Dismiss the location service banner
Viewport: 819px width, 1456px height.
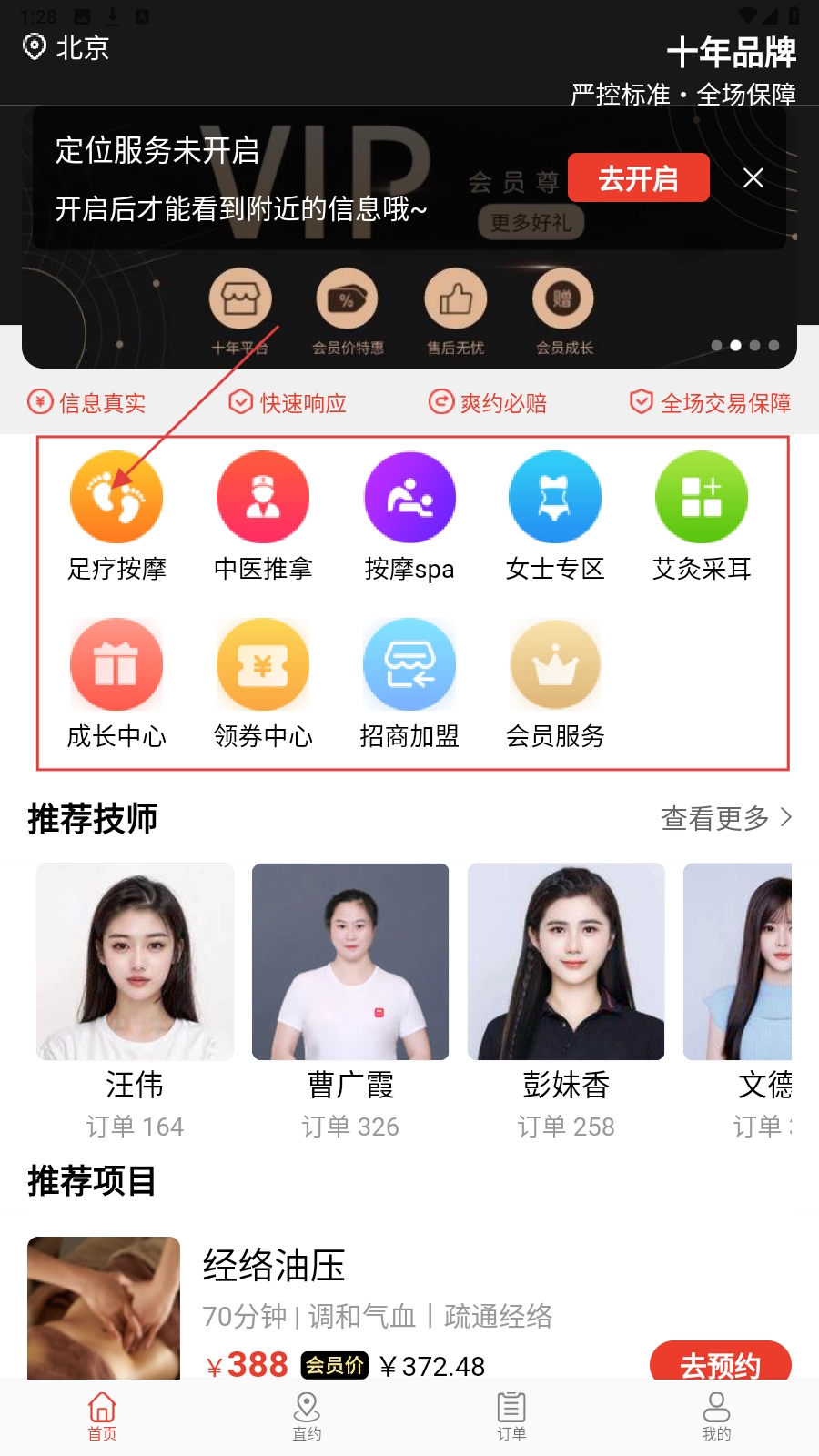coord(753,178)
